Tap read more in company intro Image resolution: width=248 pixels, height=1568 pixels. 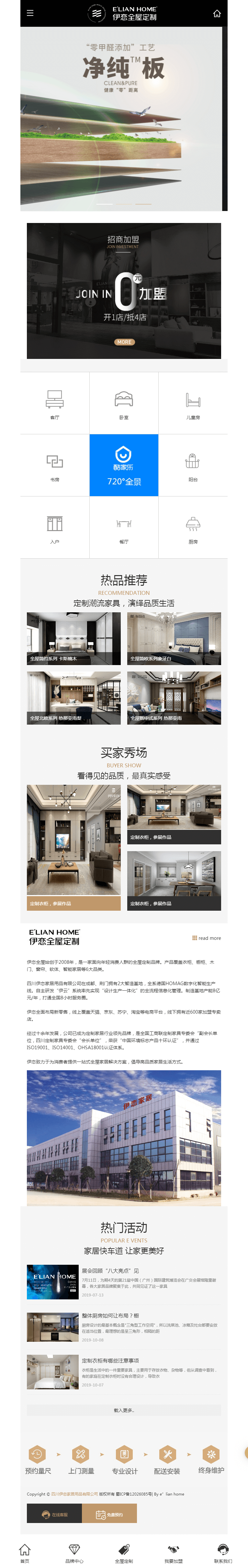coord(207,938)
